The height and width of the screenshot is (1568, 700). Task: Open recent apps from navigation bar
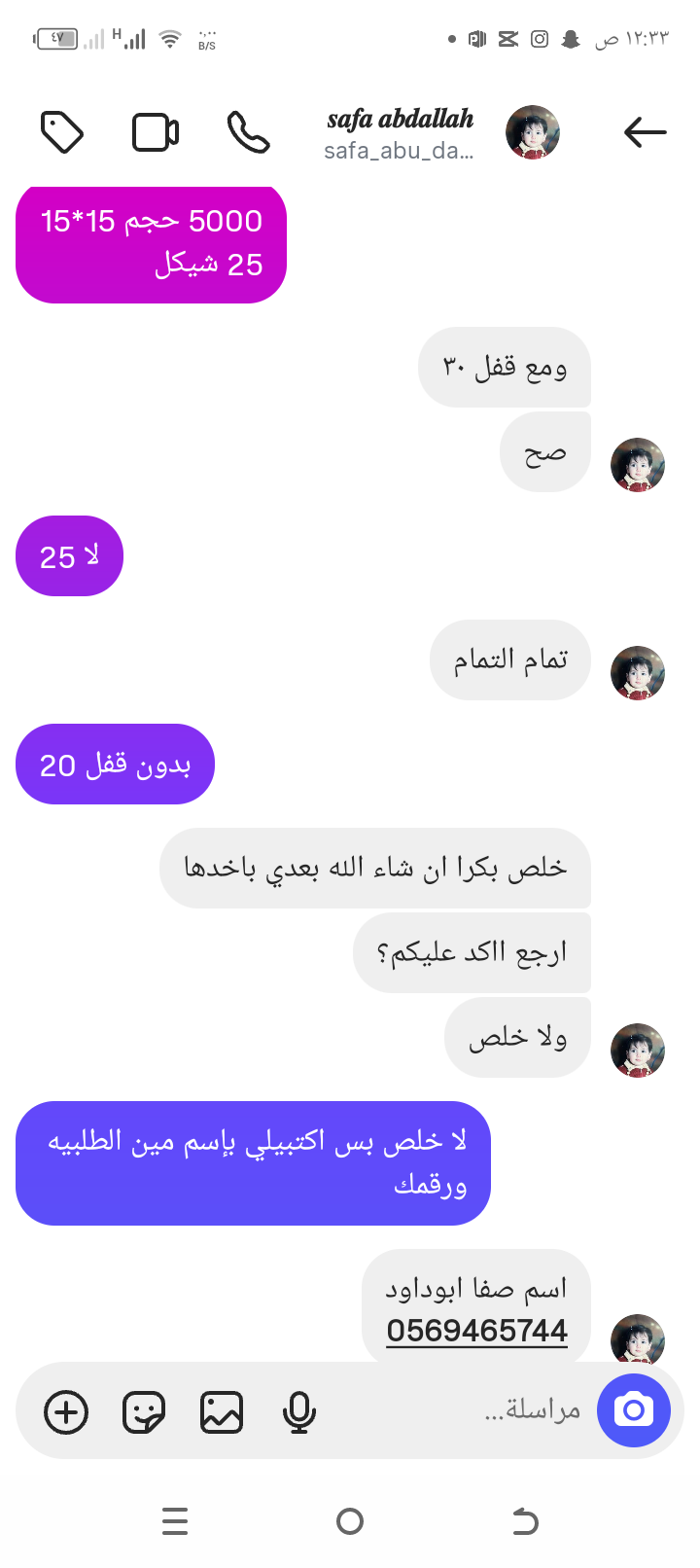[175, 1521]
